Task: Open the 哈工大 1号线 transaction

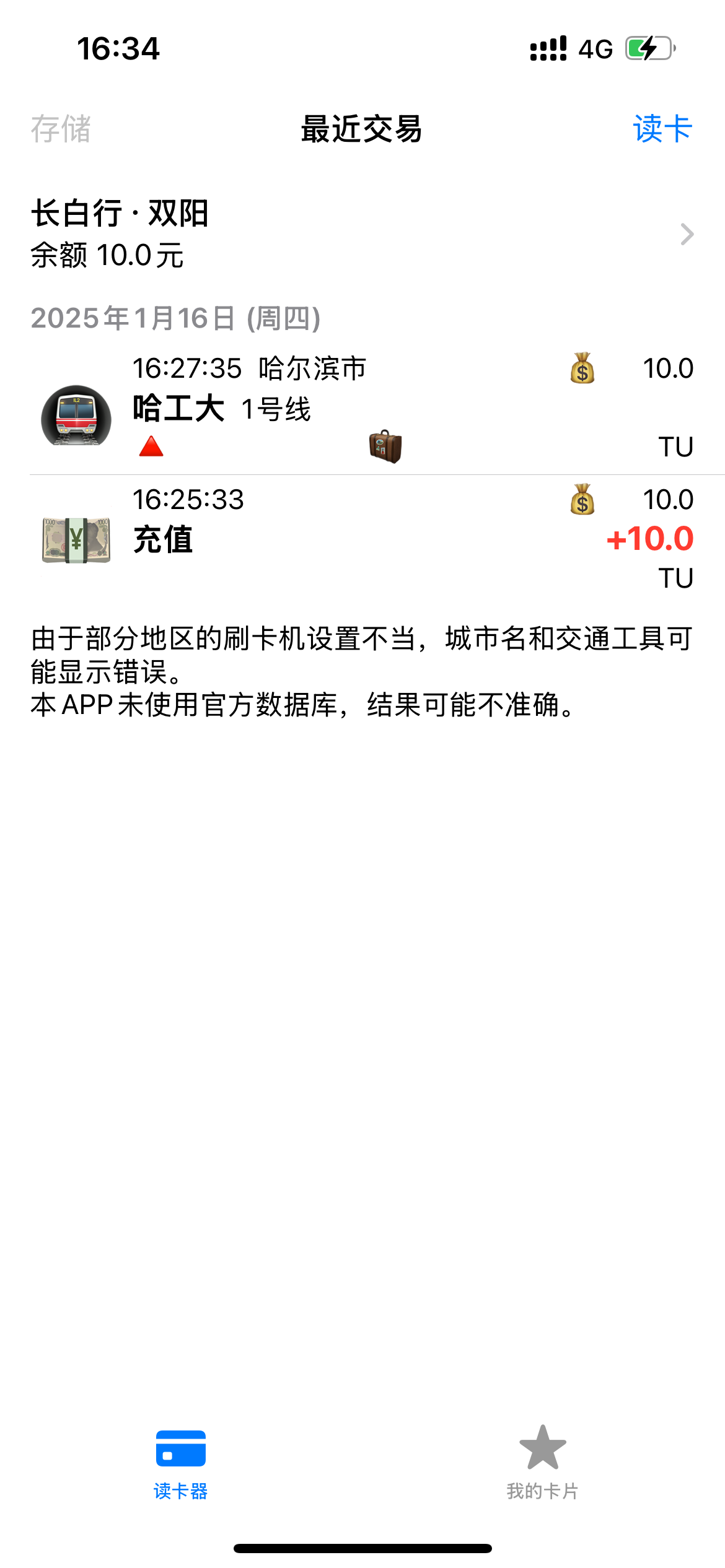Action: [362, 409]
